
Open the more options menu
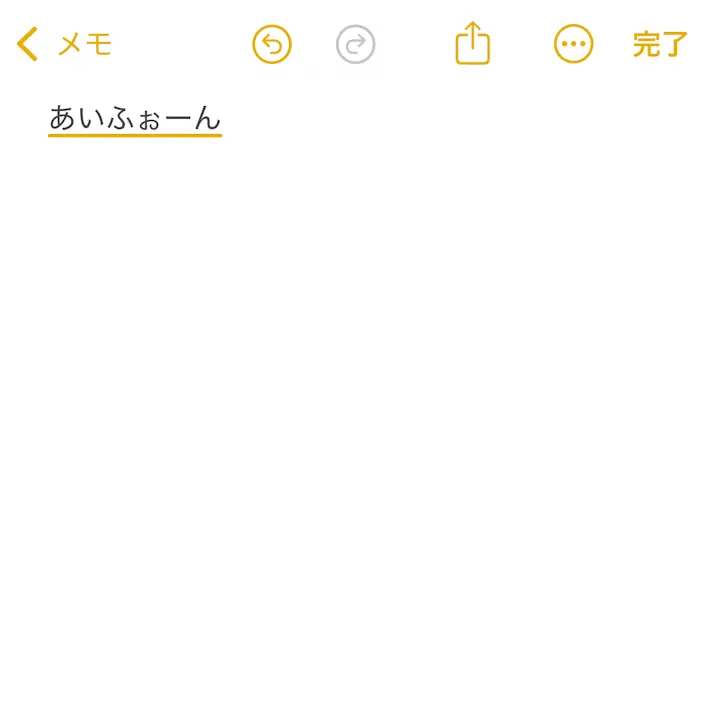[573, 44]
